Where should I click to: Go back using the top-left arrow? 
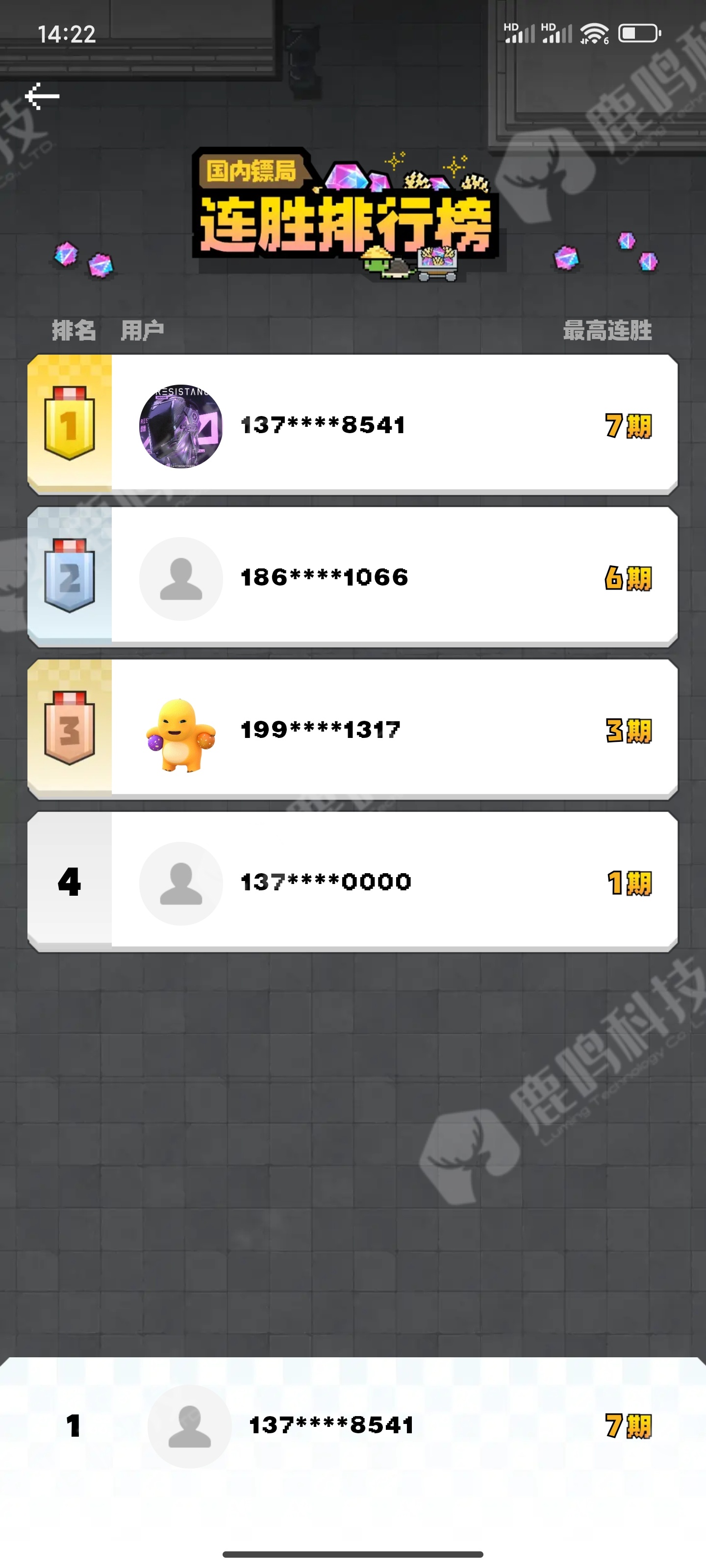(x=41, y=96)
